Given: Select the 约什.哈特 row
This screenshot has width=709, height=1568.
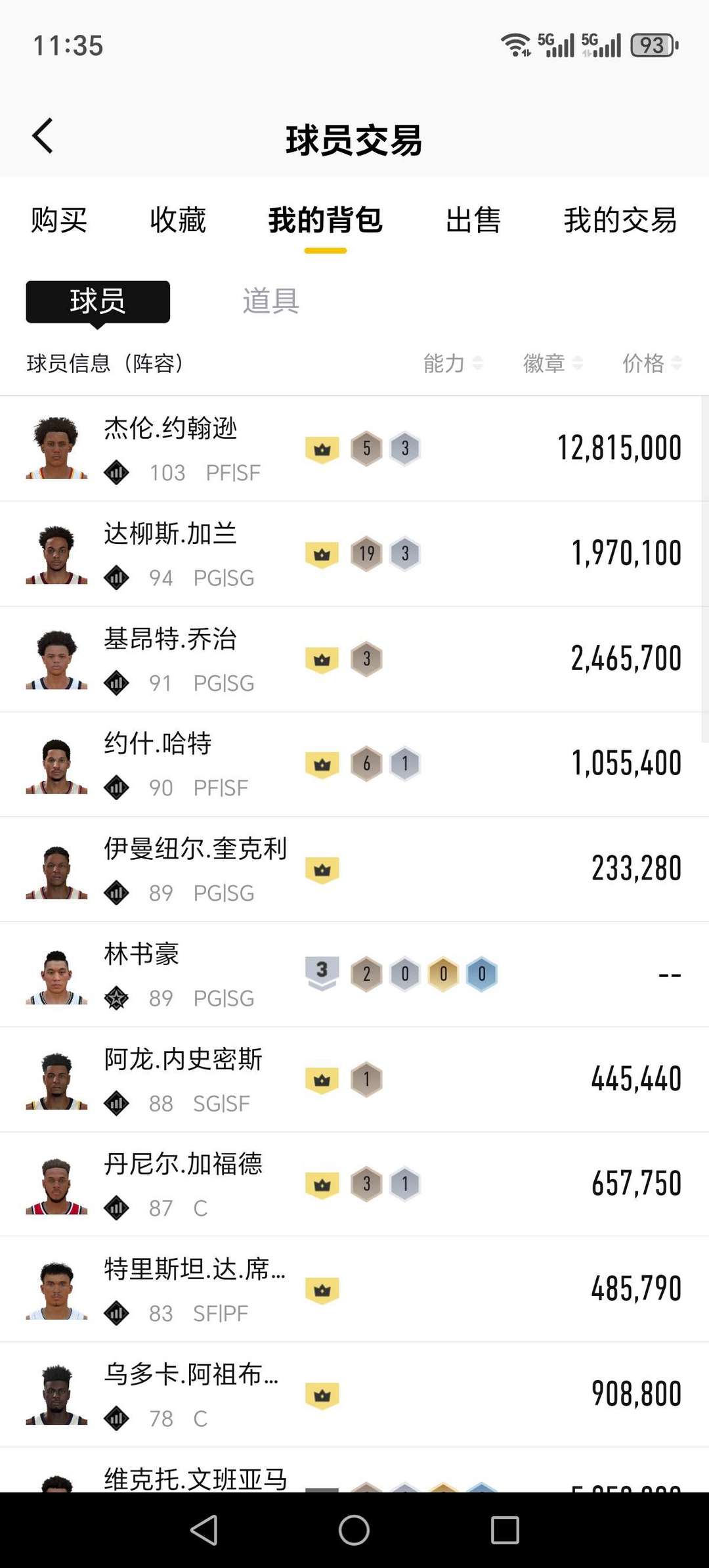Looking at the screenshot, I should pyautogui.click(x=354, y=764).
